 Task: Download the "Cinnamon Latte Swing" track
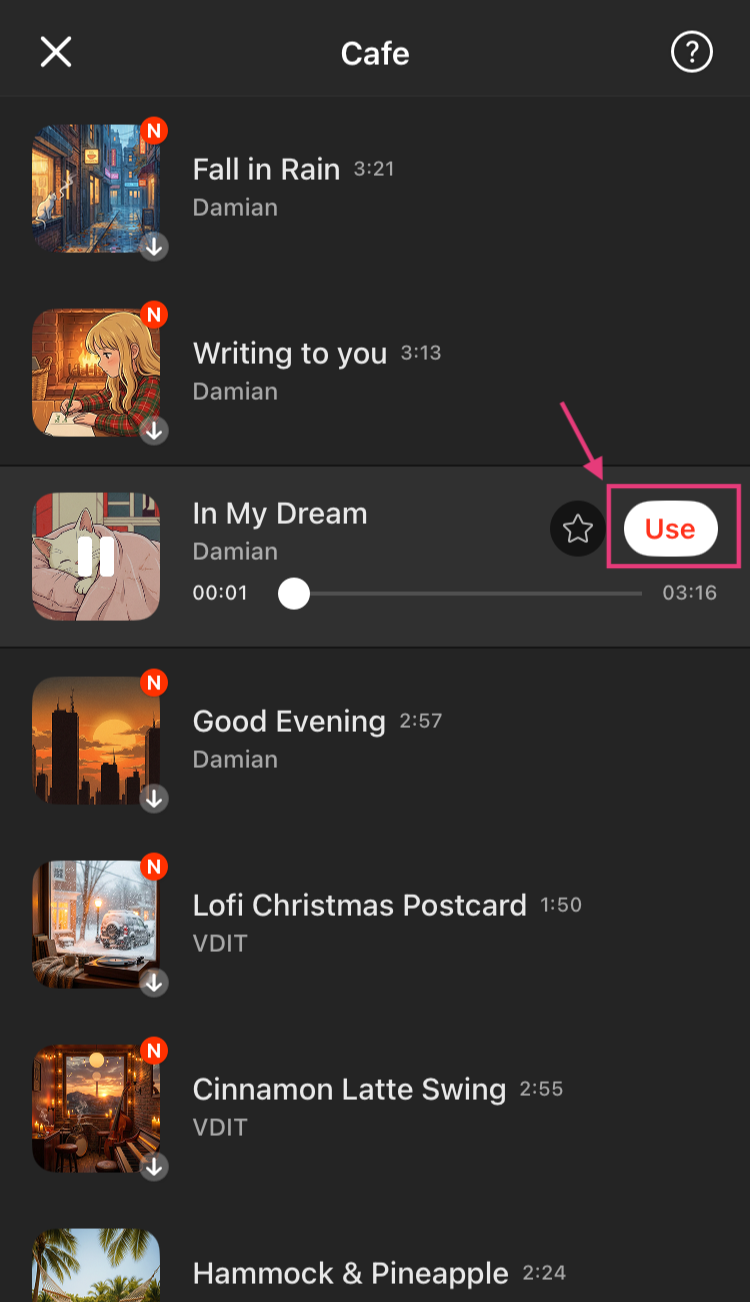tap(155, 1167)
